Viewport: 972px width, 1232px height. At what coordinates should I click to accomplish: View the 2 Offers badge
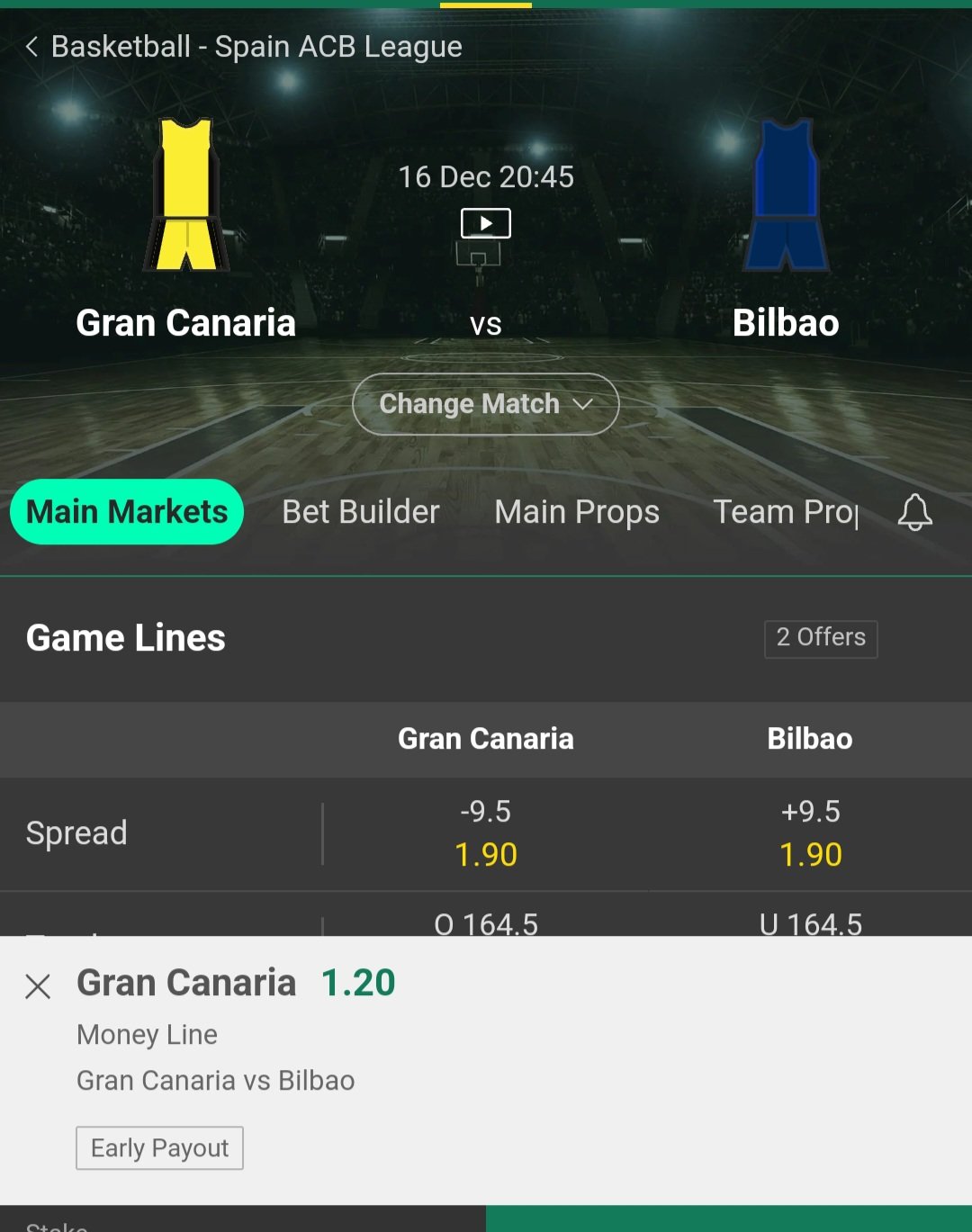click(820, 638)
